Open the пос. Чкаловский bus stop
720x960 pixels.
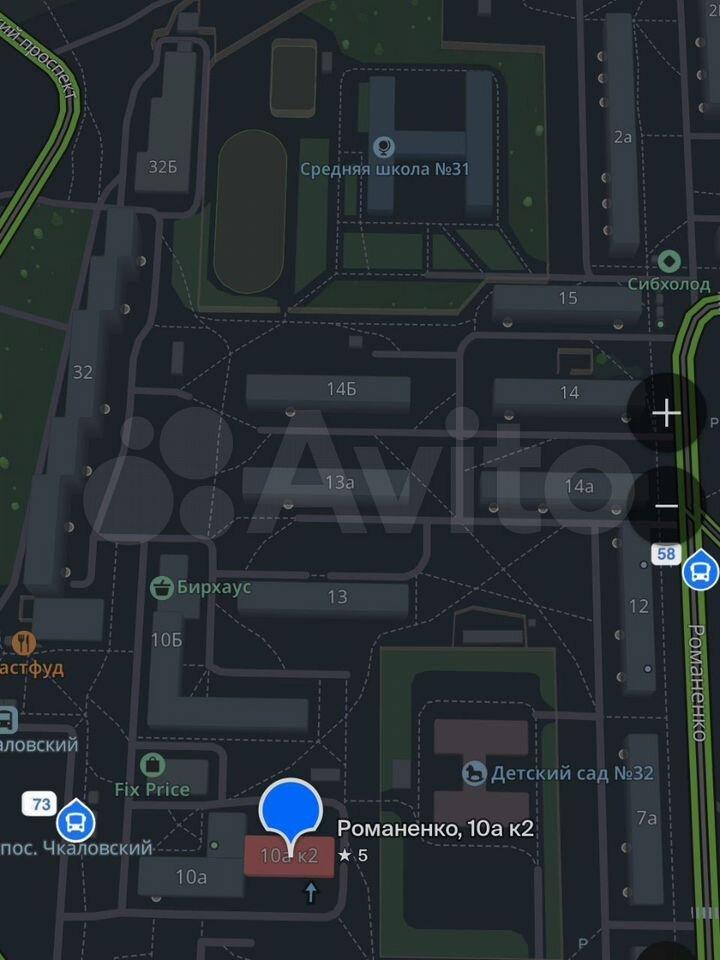[x=73, y=822]
